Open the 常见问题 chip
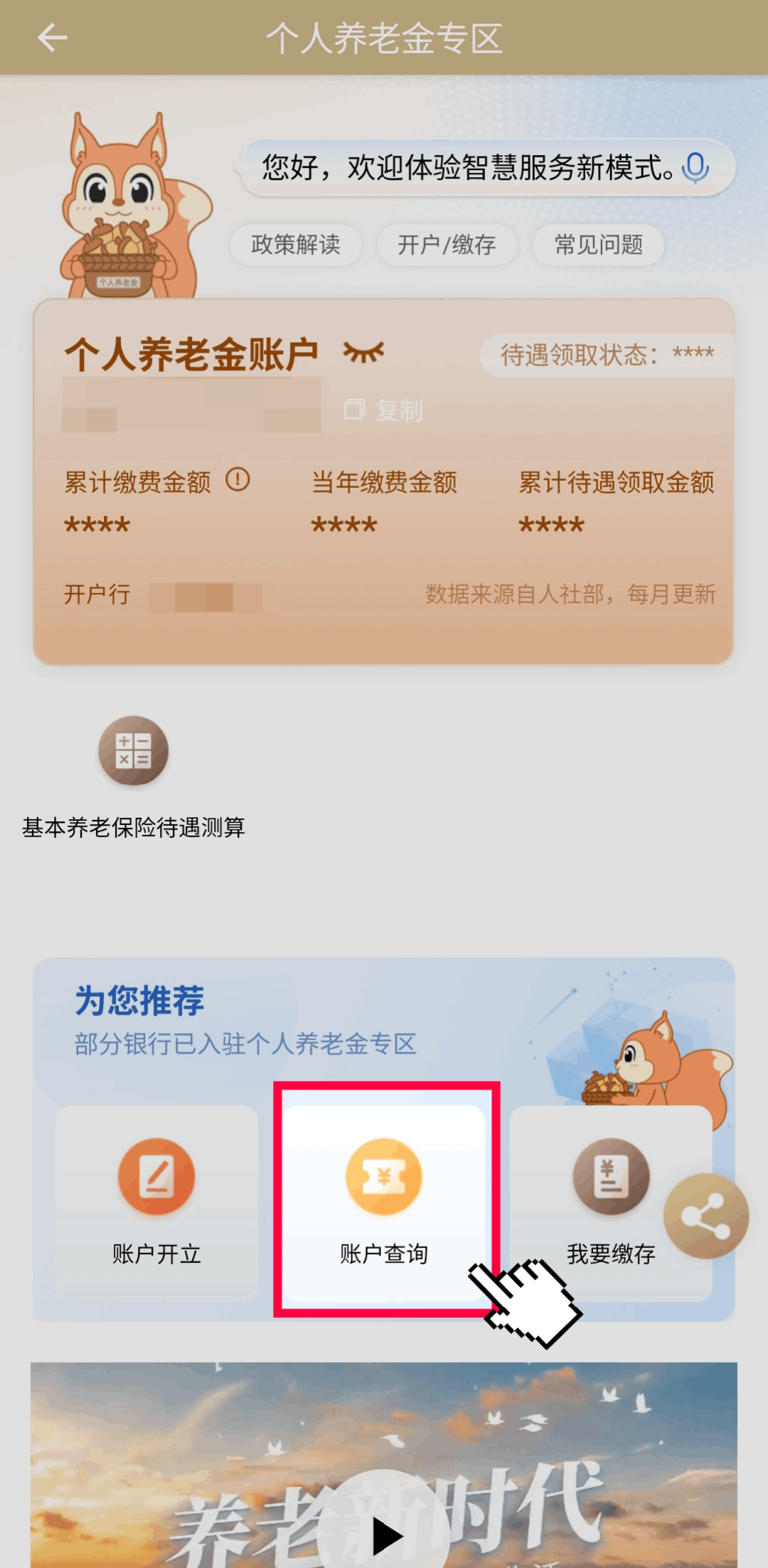 click(599, 245)
